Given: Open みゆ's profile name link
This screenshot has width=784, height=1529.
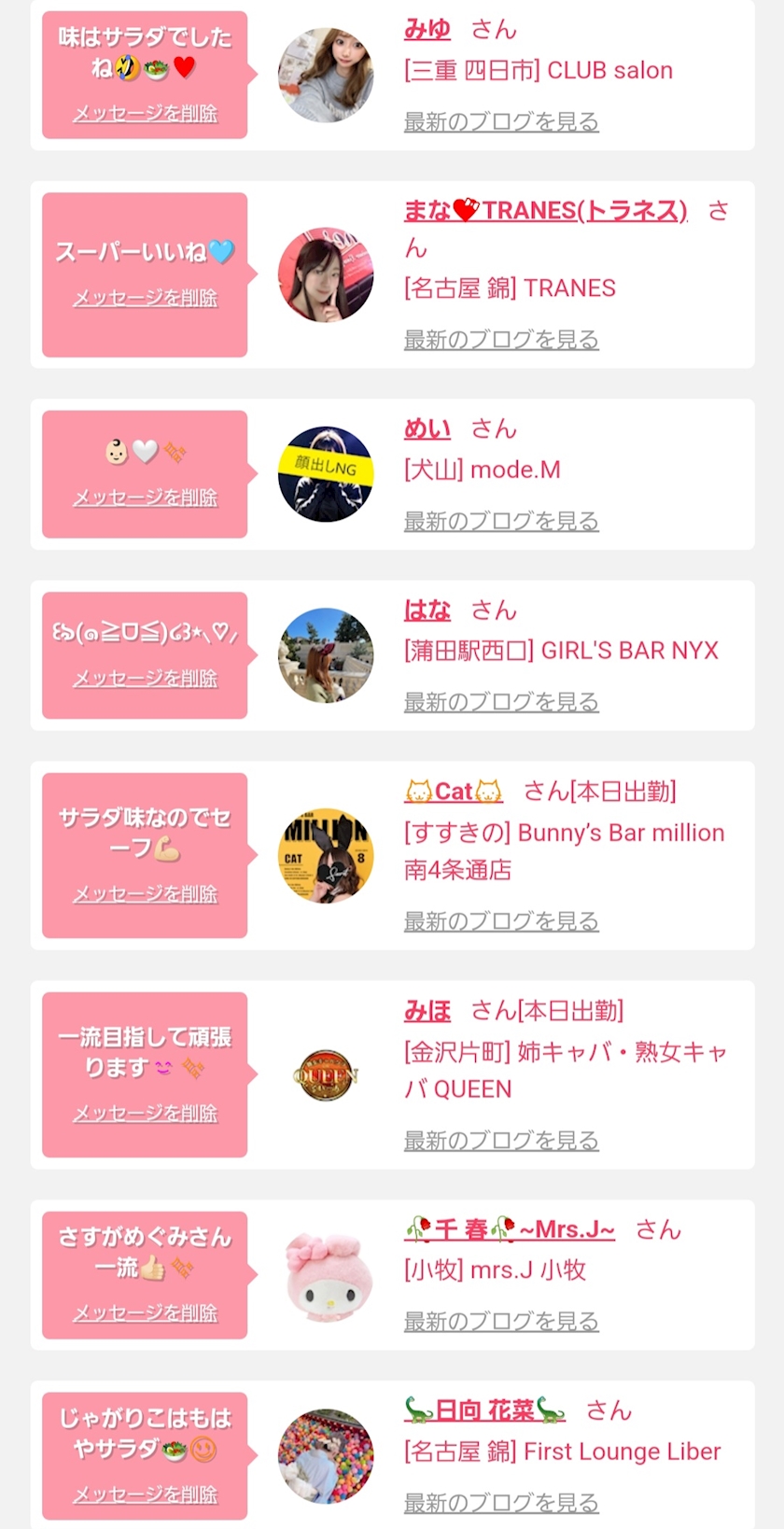Looking at the screenshot, I should [427, 30].
